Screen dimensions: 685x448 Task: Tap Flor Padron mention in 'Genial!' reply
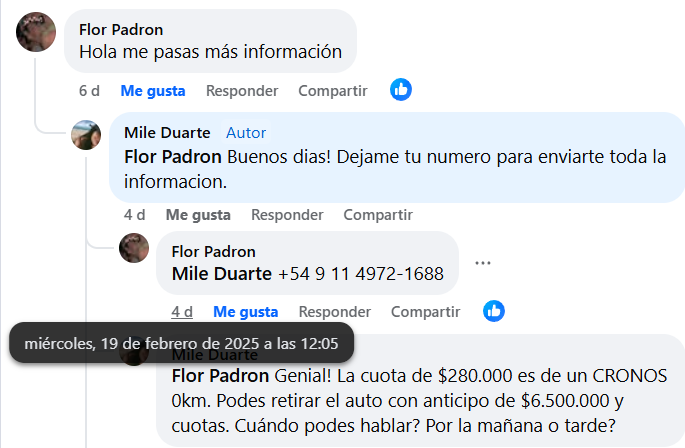221,376
